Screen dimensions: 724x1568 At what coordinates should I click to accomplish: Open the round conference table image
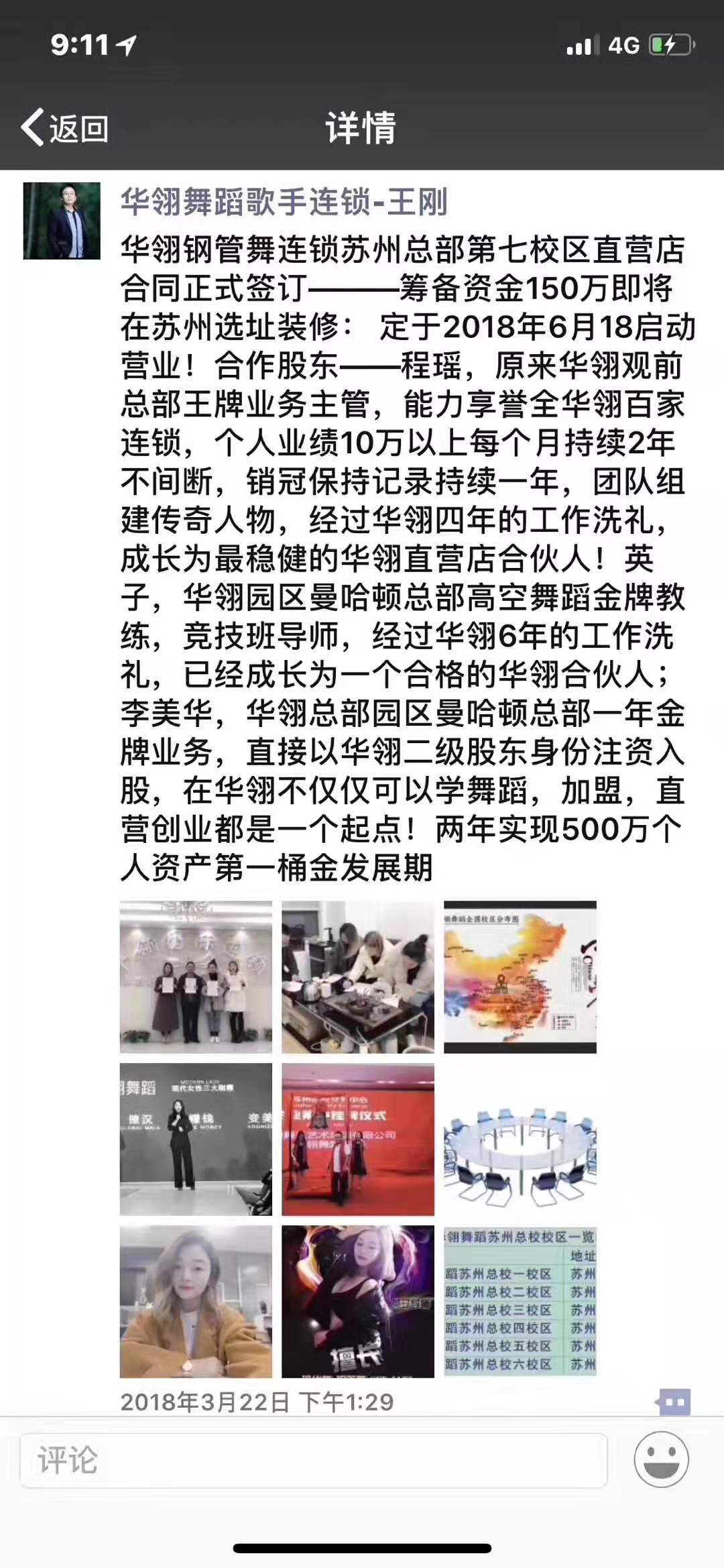coord(520,1139)
